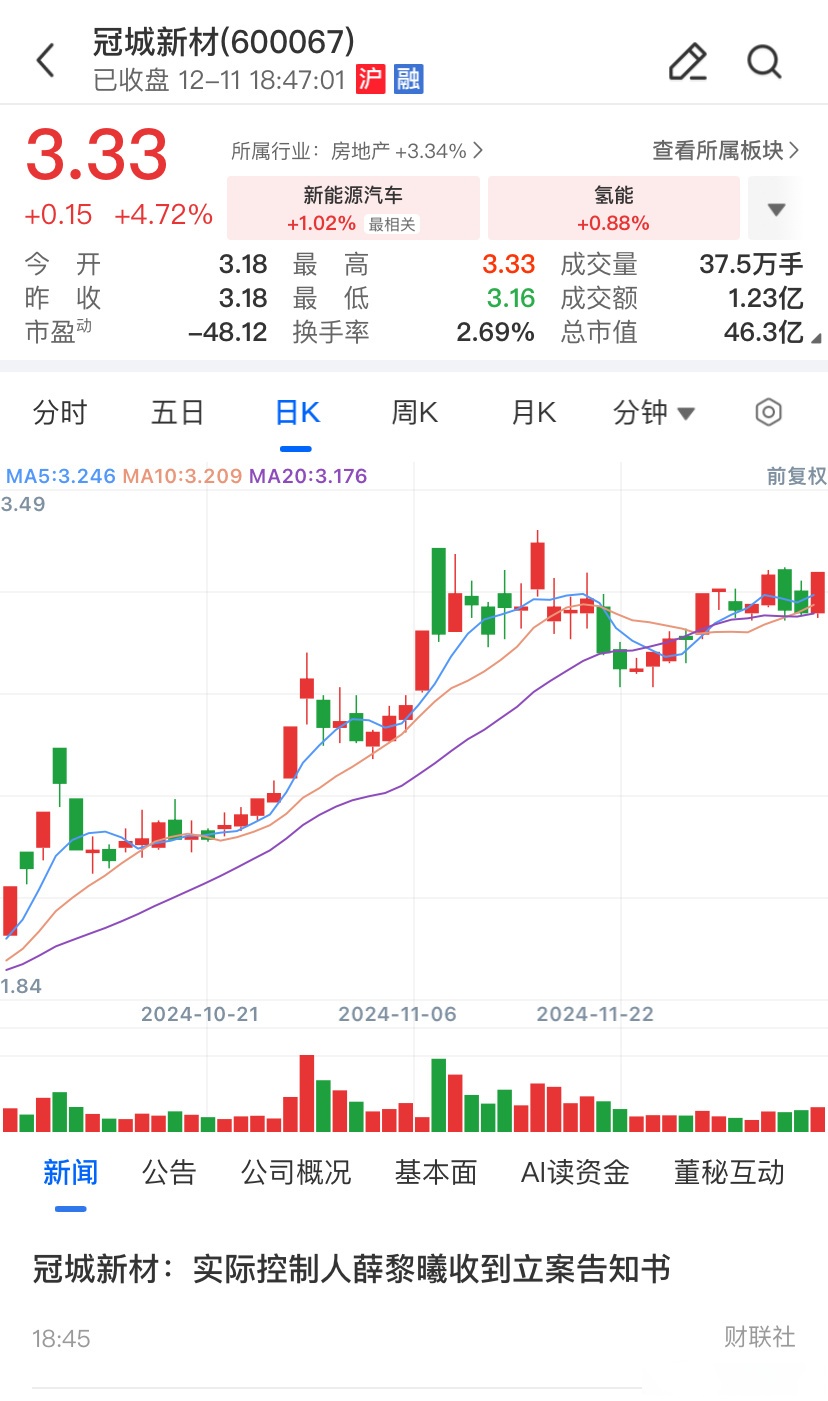
Task: Tap the 沪 market badge
Action: pyautogui.click(x=369, y=79)
